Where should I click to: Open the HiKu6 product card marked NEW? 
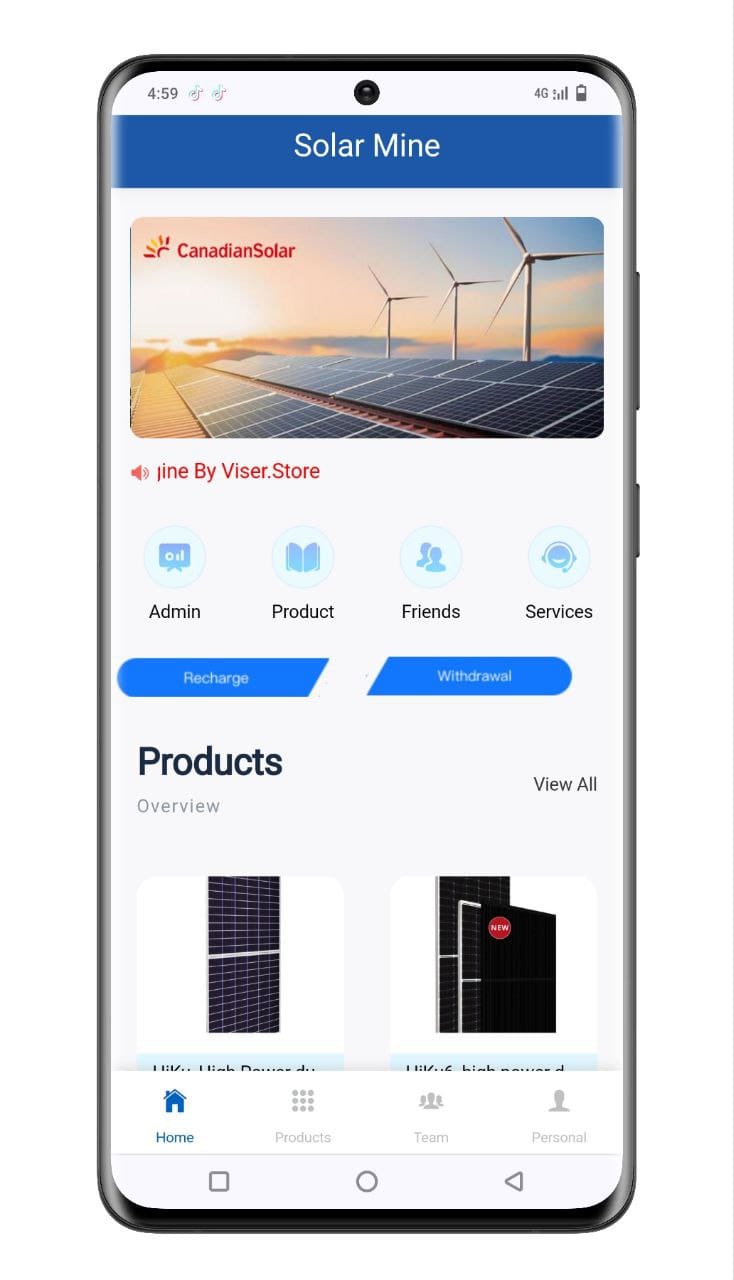pyautogui.click(x=494, y=958)
